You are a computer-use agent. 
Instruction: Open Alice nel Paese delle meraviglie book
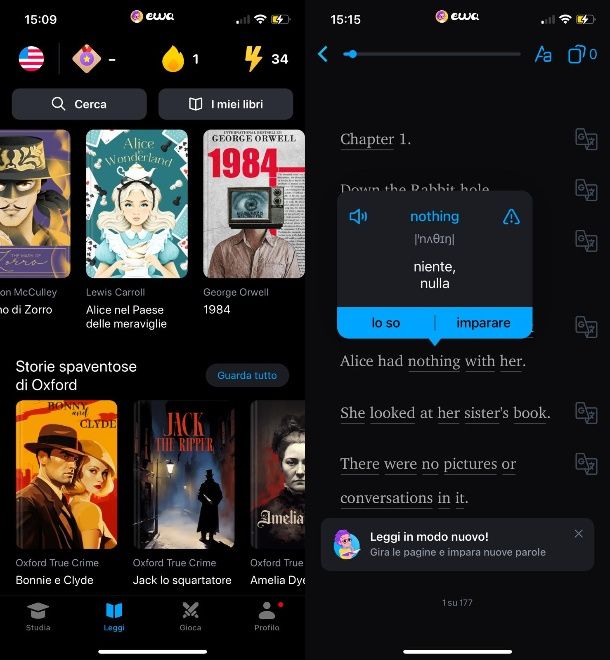point(136,204)
